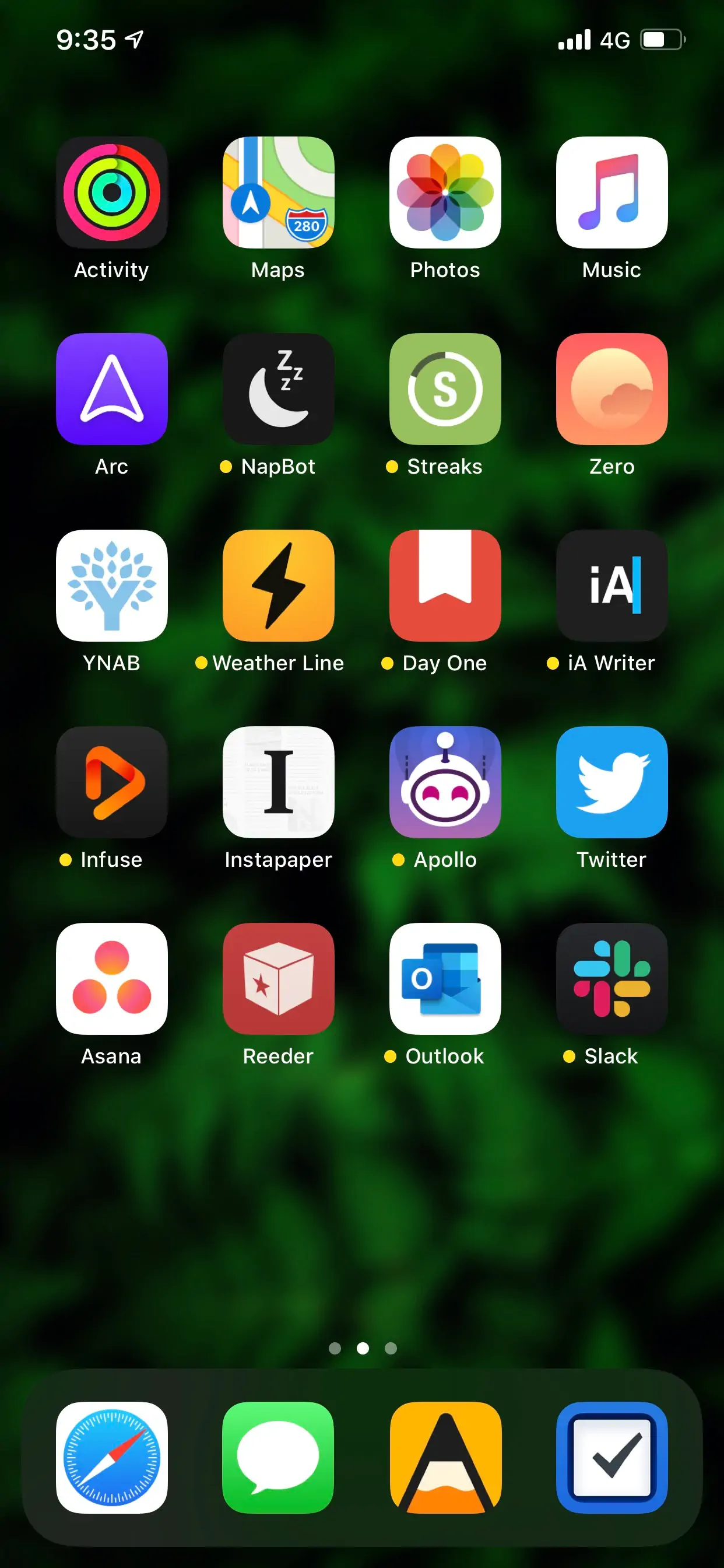Screen dimensions: 724x1568
Task: Launch Twitter
Action: pyautogui.click(x=612, y=782)
